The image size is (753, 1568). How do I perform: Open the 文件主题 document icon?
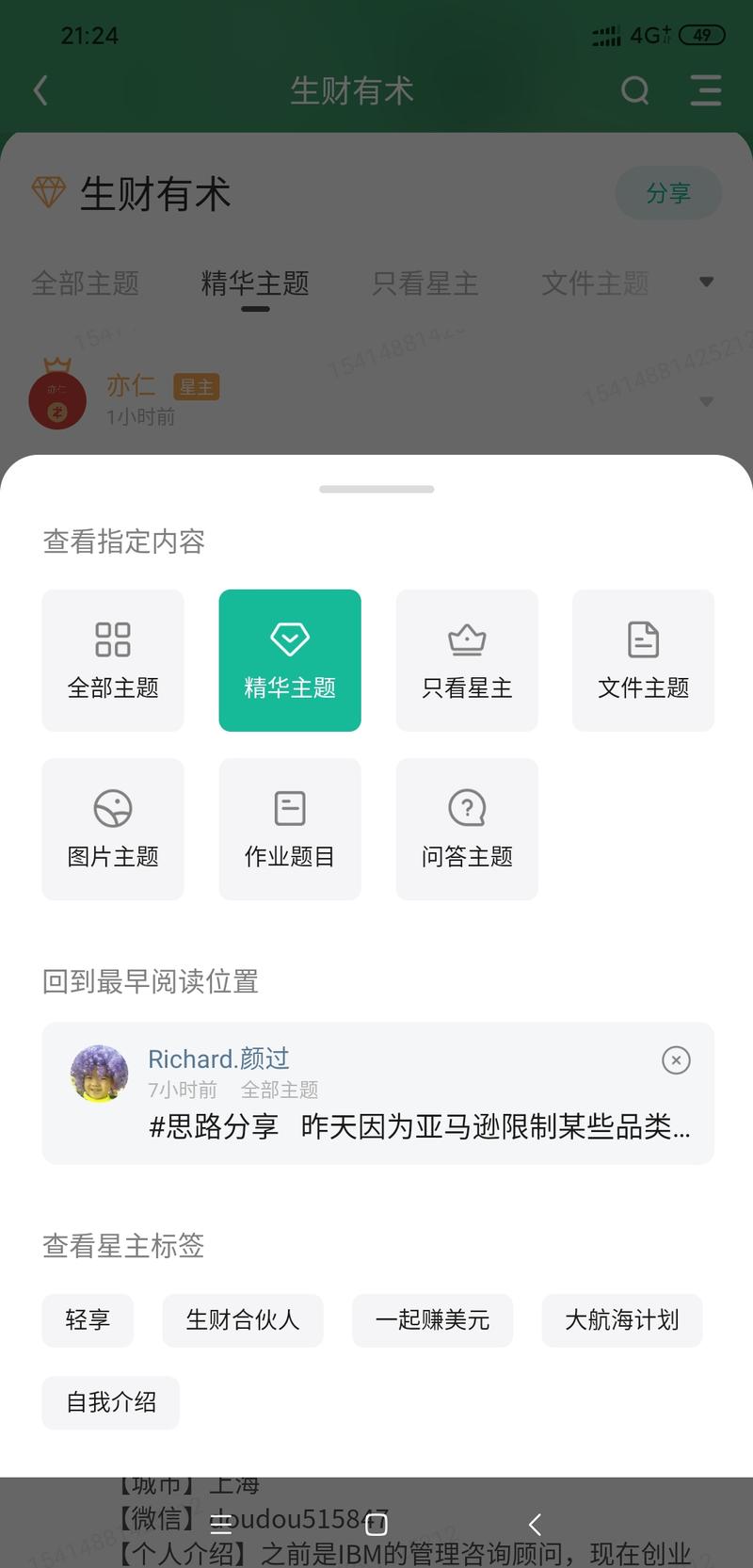[x=643, y=639]
